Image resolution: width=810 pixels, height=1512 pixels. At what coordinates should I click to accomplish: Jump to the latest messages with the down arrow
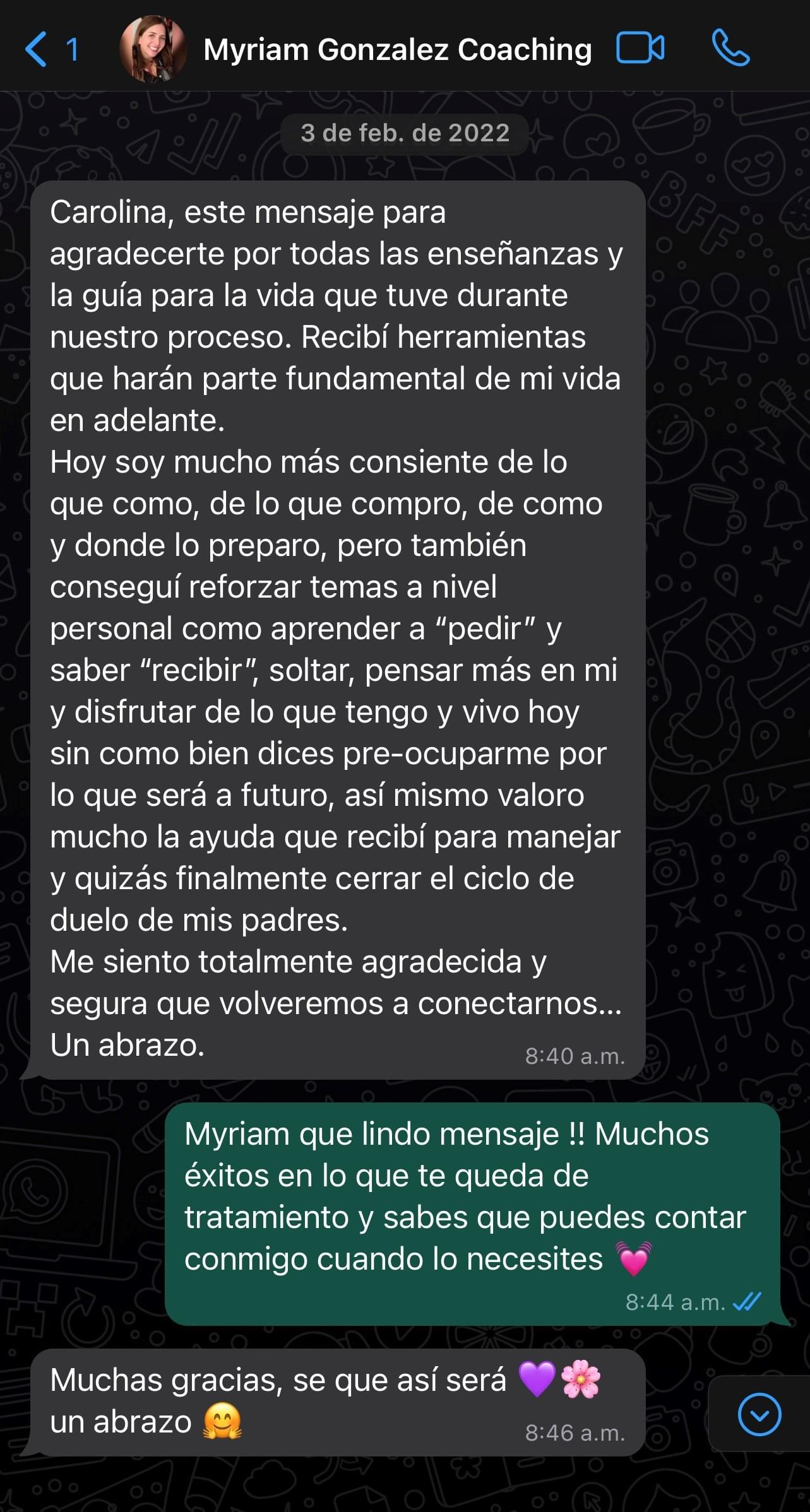pyautogui.click(x=759, y=1414)
